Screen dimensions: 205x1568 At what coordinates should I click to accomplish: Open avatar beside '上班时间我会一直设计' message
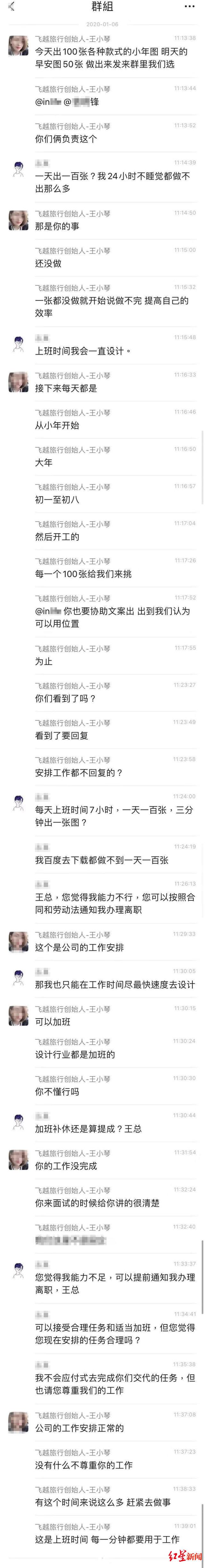coord(18,345)
